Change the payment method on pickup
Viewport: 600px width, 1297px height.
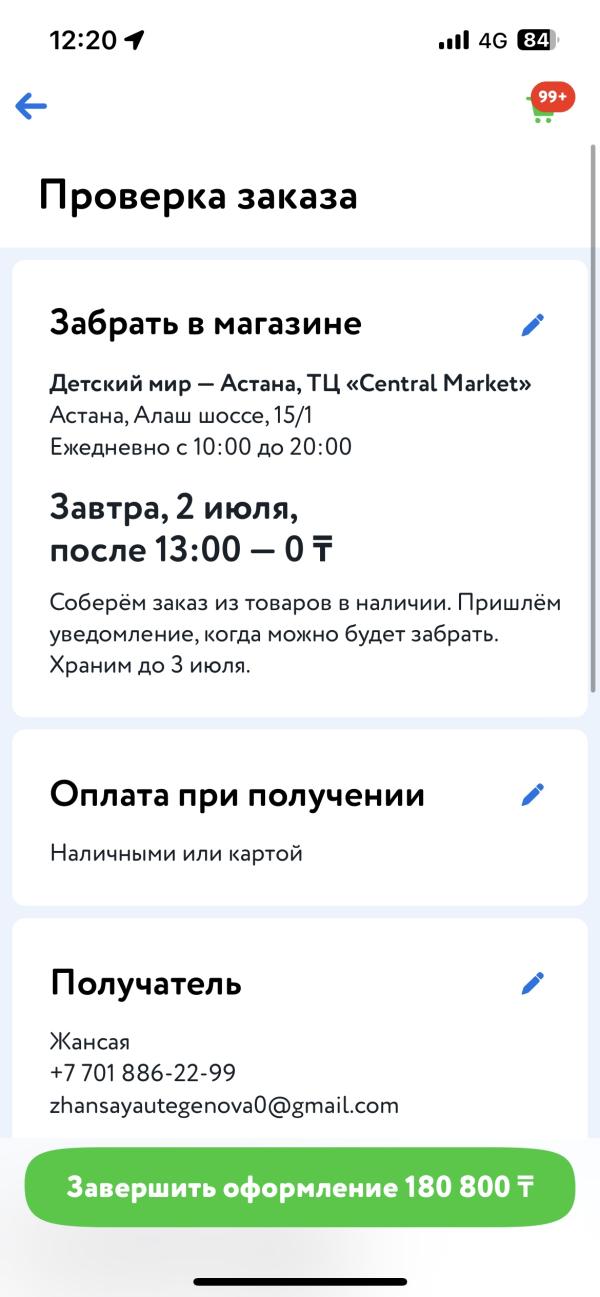[533, 795]
